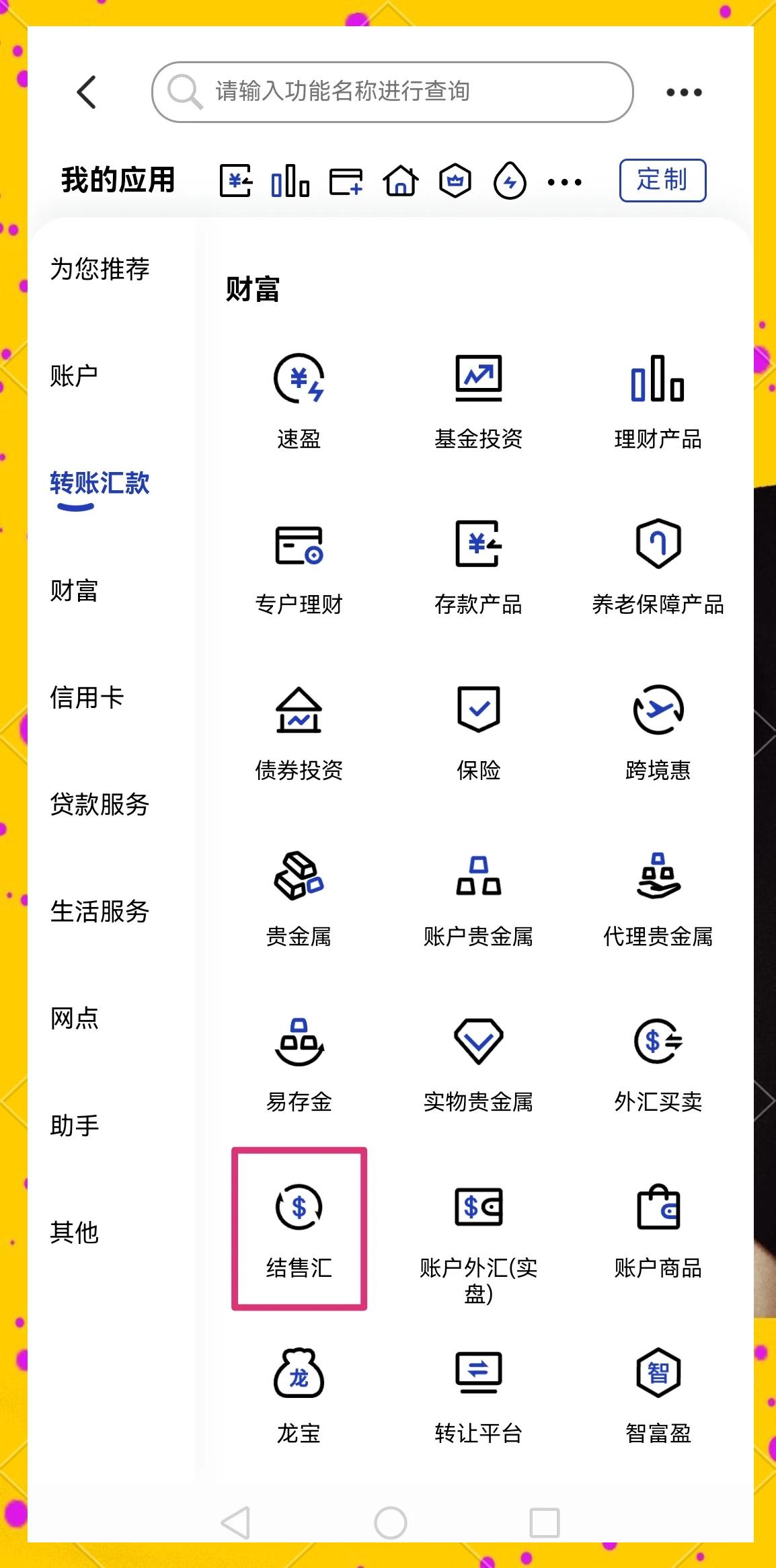The image size is (776, 1568).
Task: Open 账户外汇(实盘) account forex
Action: pos(478,1229)
